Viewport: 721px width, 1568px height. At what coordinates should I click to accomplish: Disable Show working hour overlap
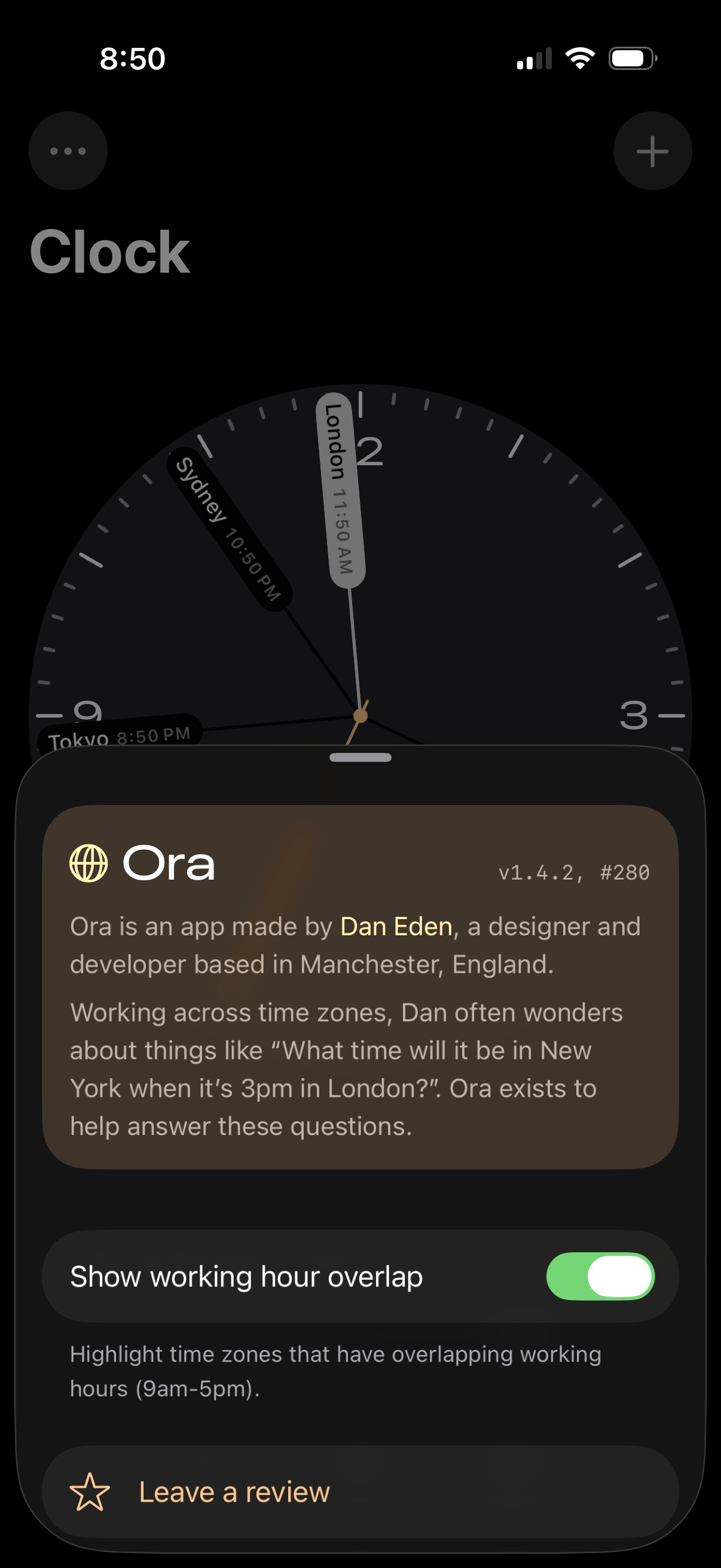(x=600, y=1276)
